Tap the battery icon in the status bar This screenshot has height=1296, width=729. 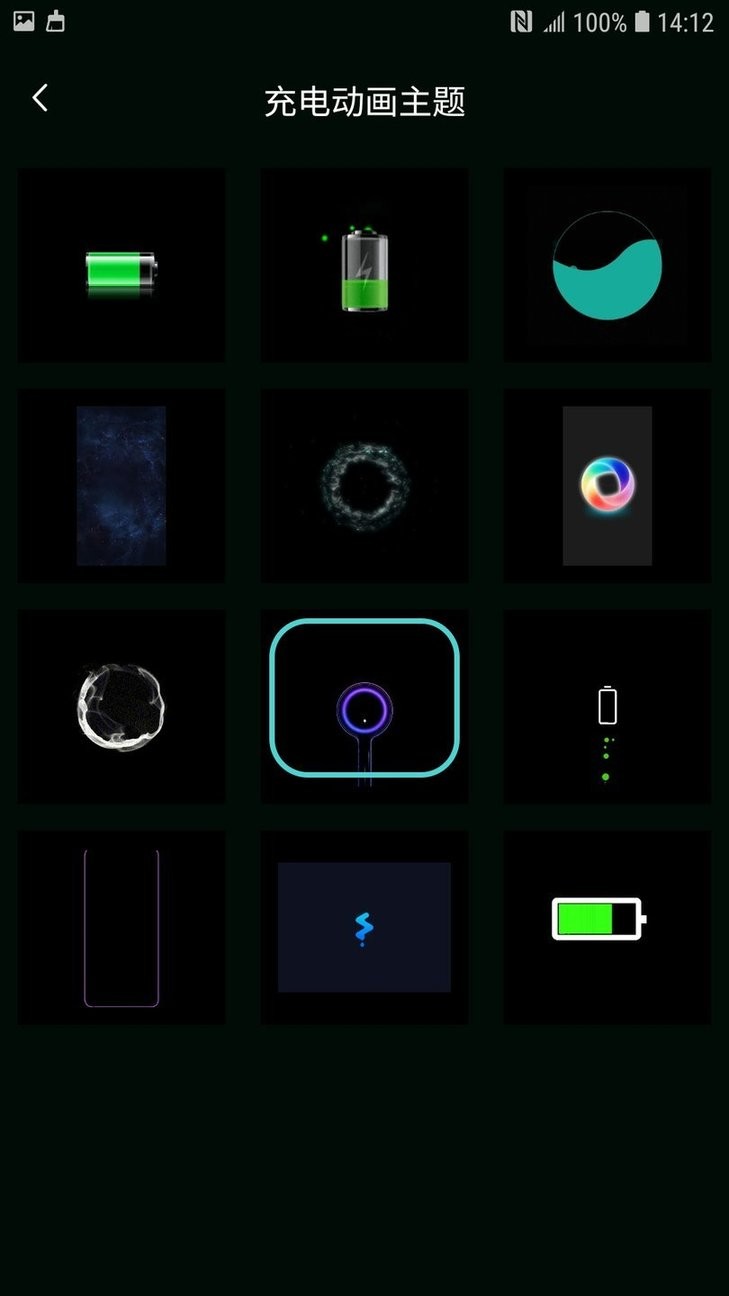641,20
